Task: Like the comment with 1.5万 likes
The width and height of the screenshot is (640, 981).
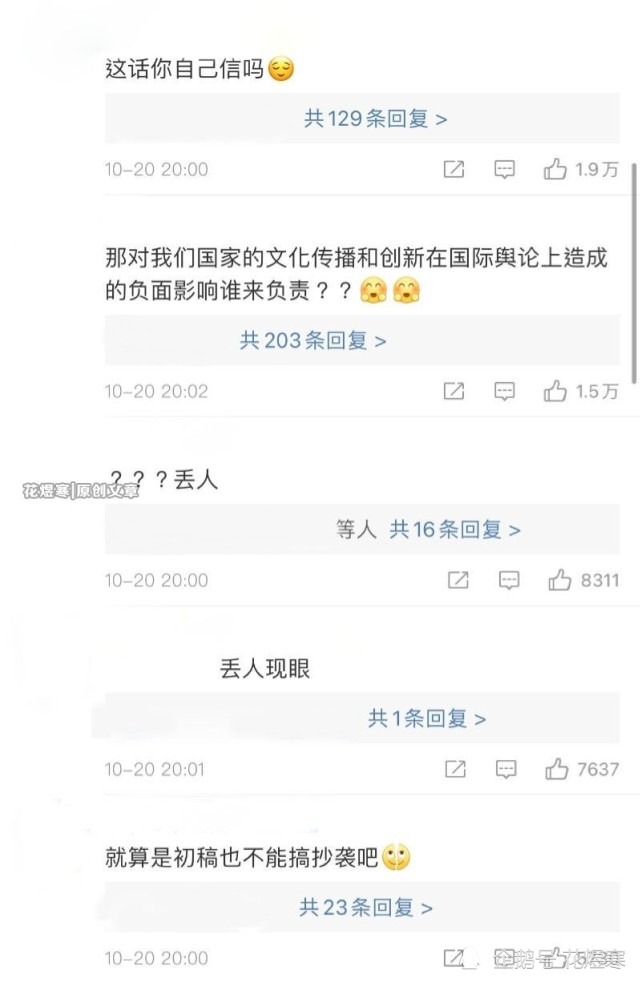Action: click(x=555, y=391)
